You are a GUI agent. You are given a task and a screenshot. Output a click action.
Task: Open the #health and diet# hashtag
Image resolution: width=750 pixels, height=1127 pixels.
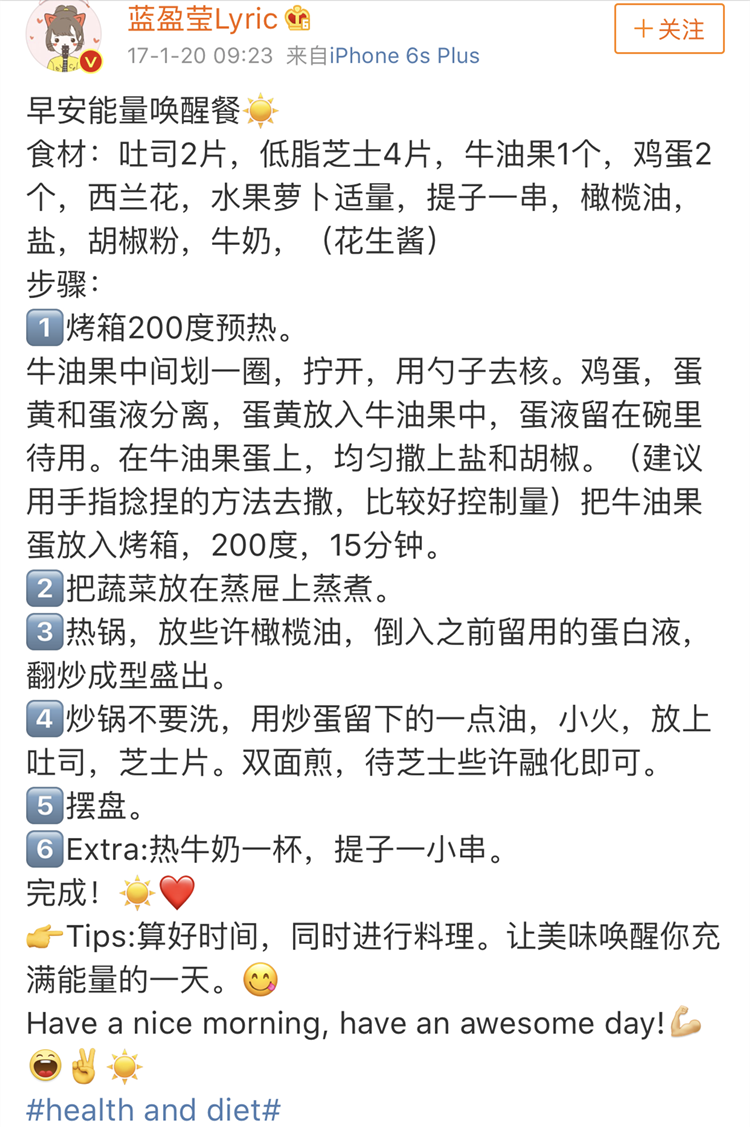click(153, 1109)
